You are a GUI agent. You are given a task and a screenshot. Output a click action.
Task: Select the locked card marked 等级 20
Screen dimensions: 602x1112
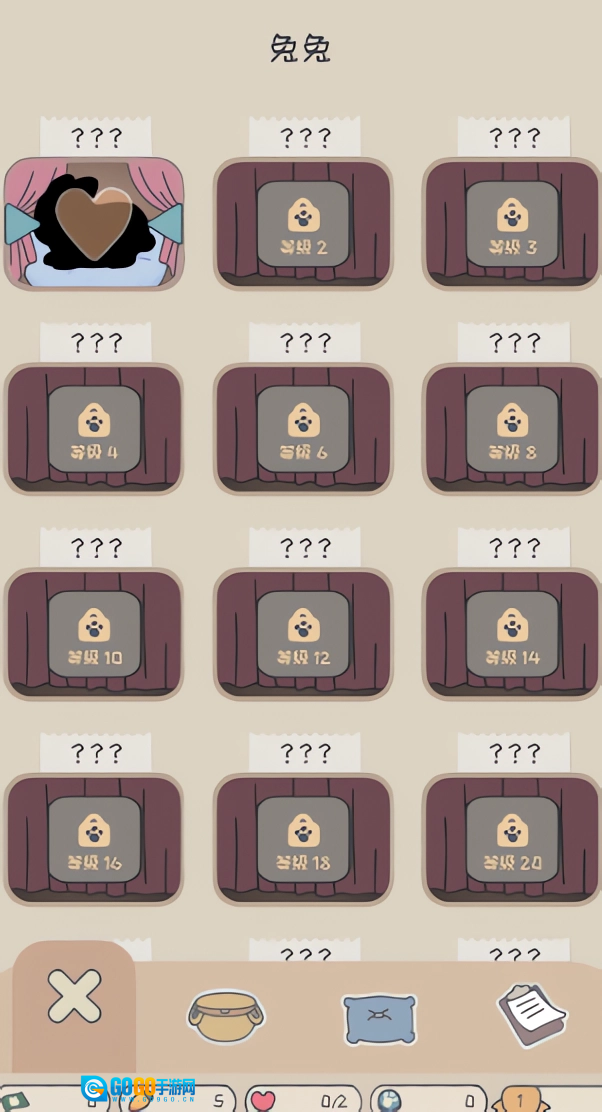512,839
